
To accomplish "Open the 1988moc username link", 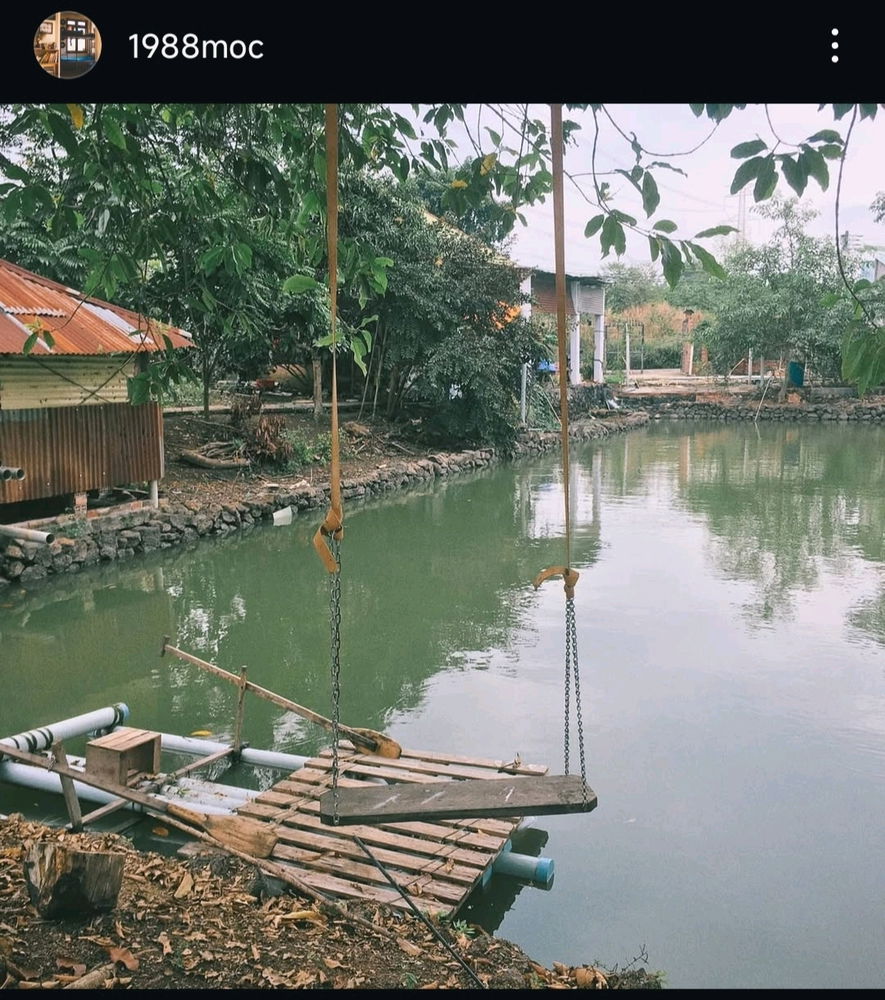I will coord(195,46).
